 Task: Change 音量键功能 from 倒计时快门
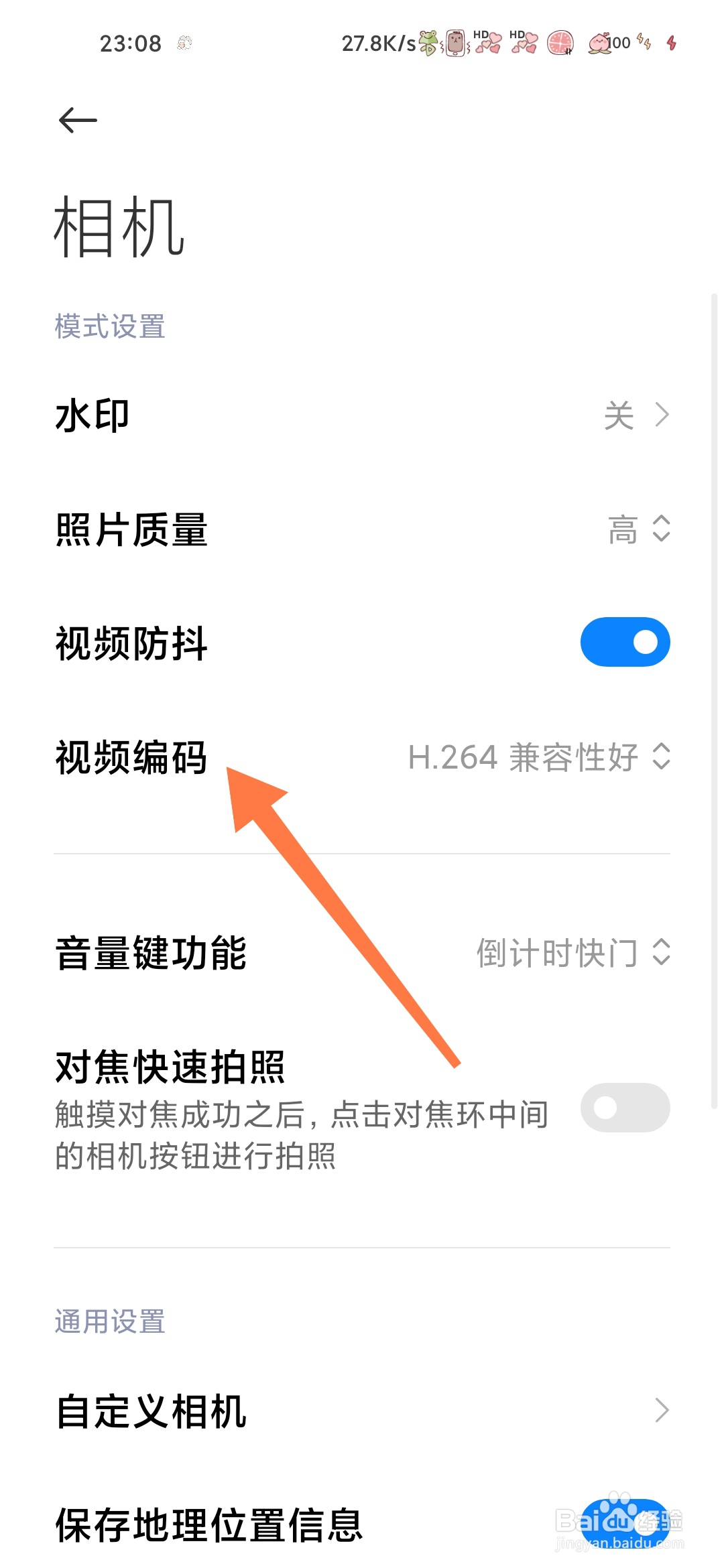570,954
